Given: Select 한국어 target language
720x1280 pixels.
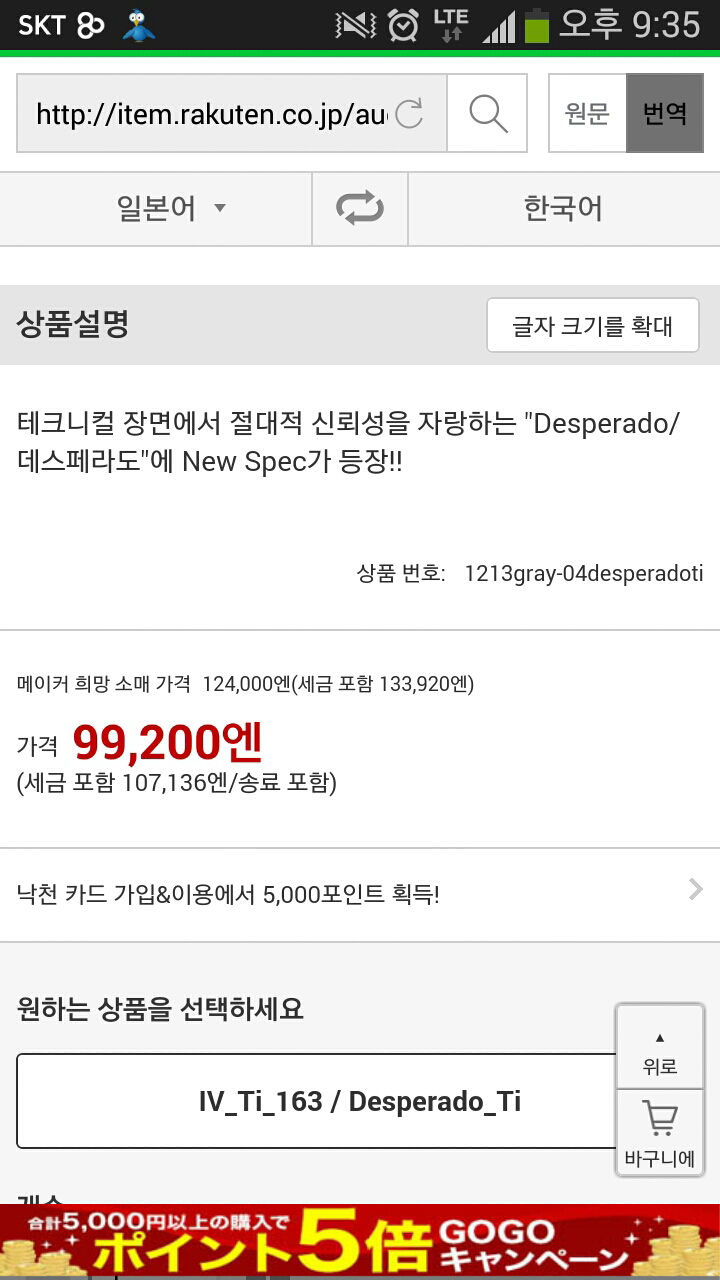Looking at the screenshot, I should [x=563, y=209].
